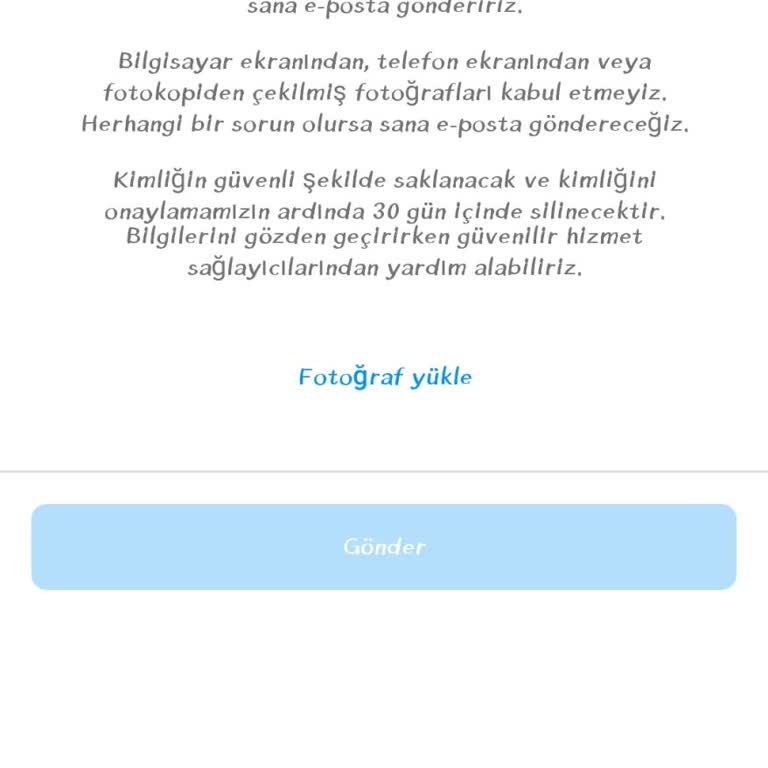Submit with the Gönder button
Viewport: 768px width, 768px height.
pyautogui.click(x=384, y=547)
